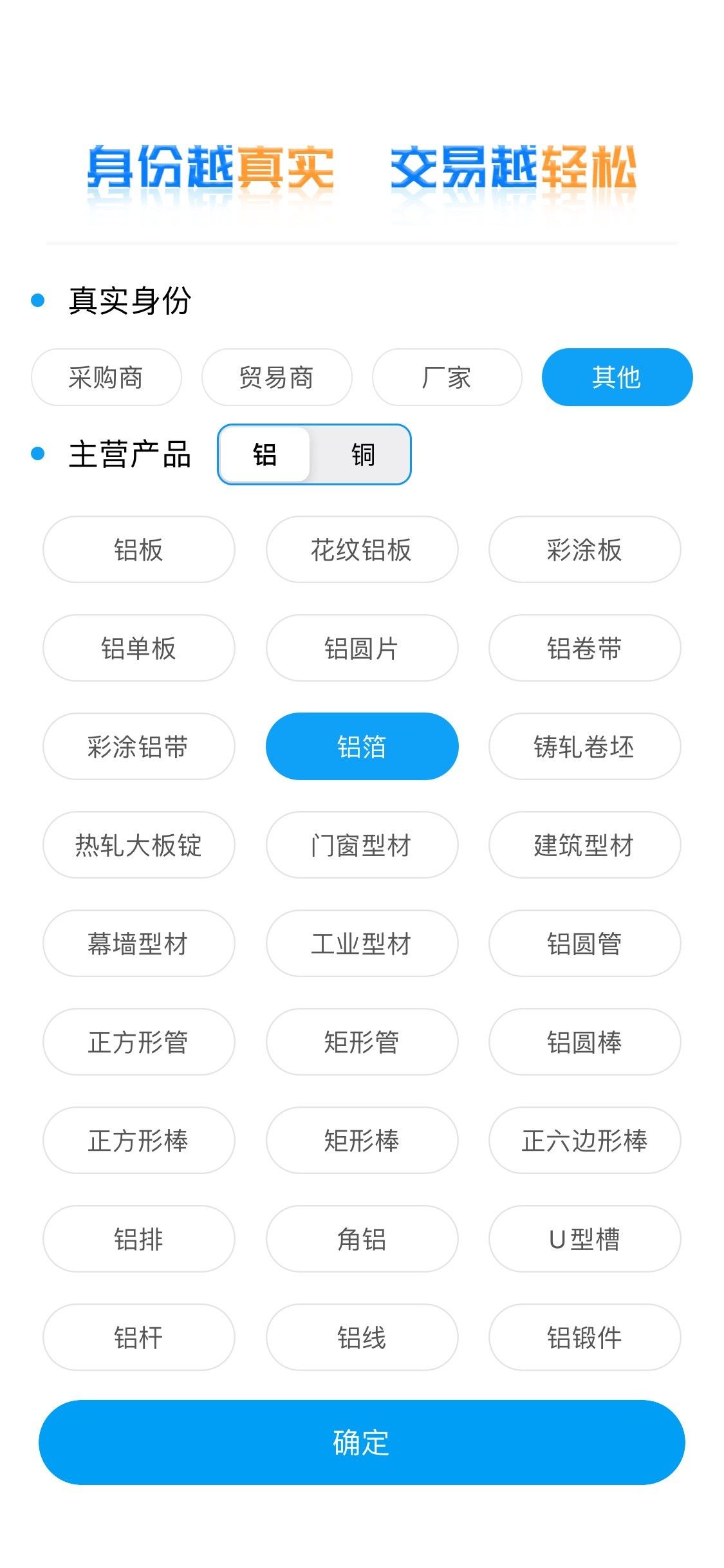The height and width of the screenshot is (1568, 724).
Task: Unselect the highlighted 铝箔 chip
Action: pyautogui.click(x=362, y=747)
